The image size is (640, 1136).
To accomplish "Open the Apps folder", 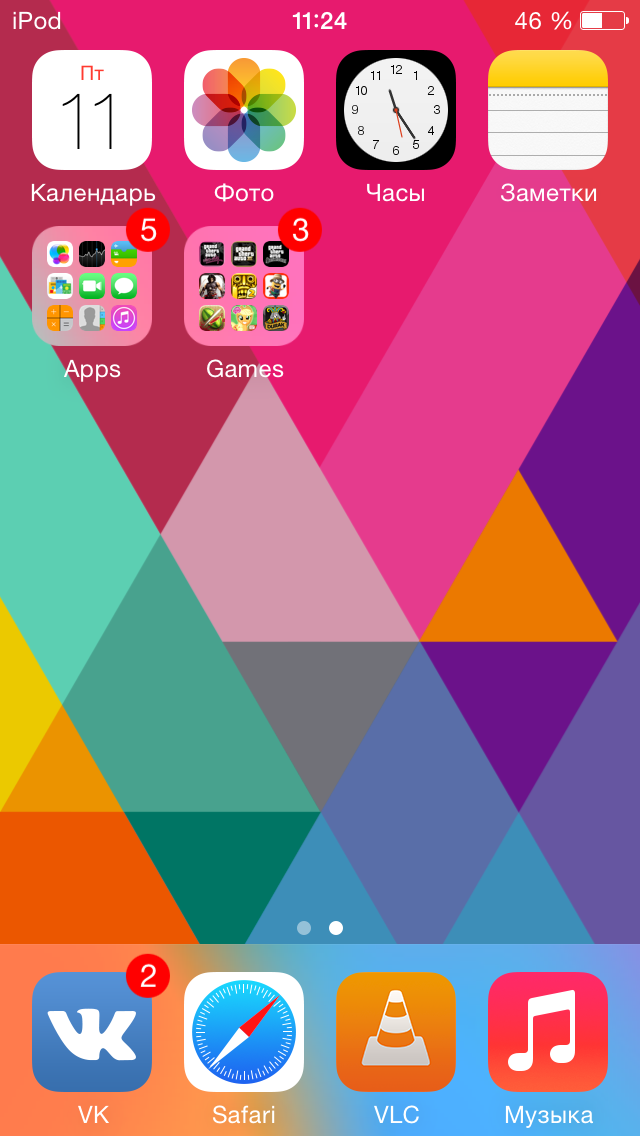I will click(x=92, y=287).
